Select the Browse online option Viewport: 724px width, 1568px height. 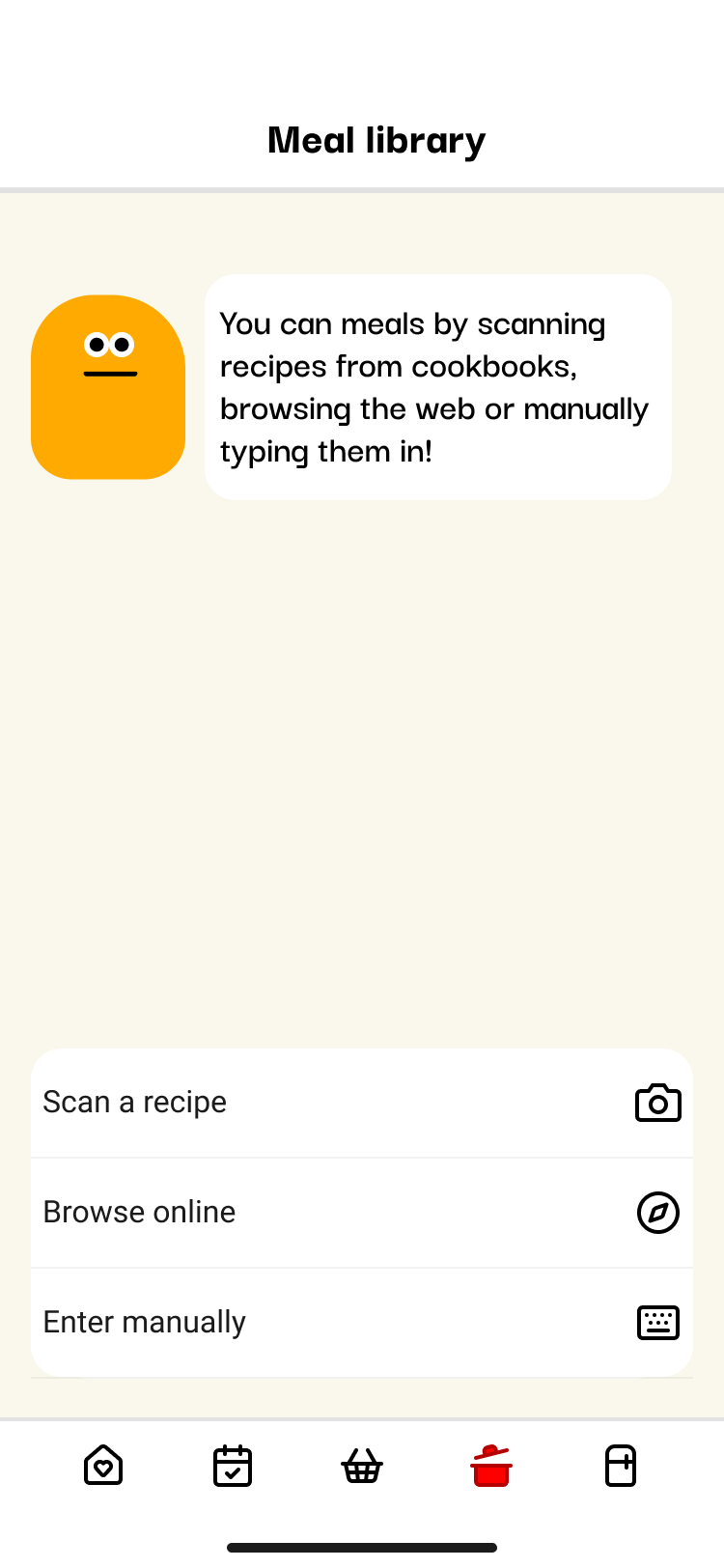click(x=138, y=1213)
